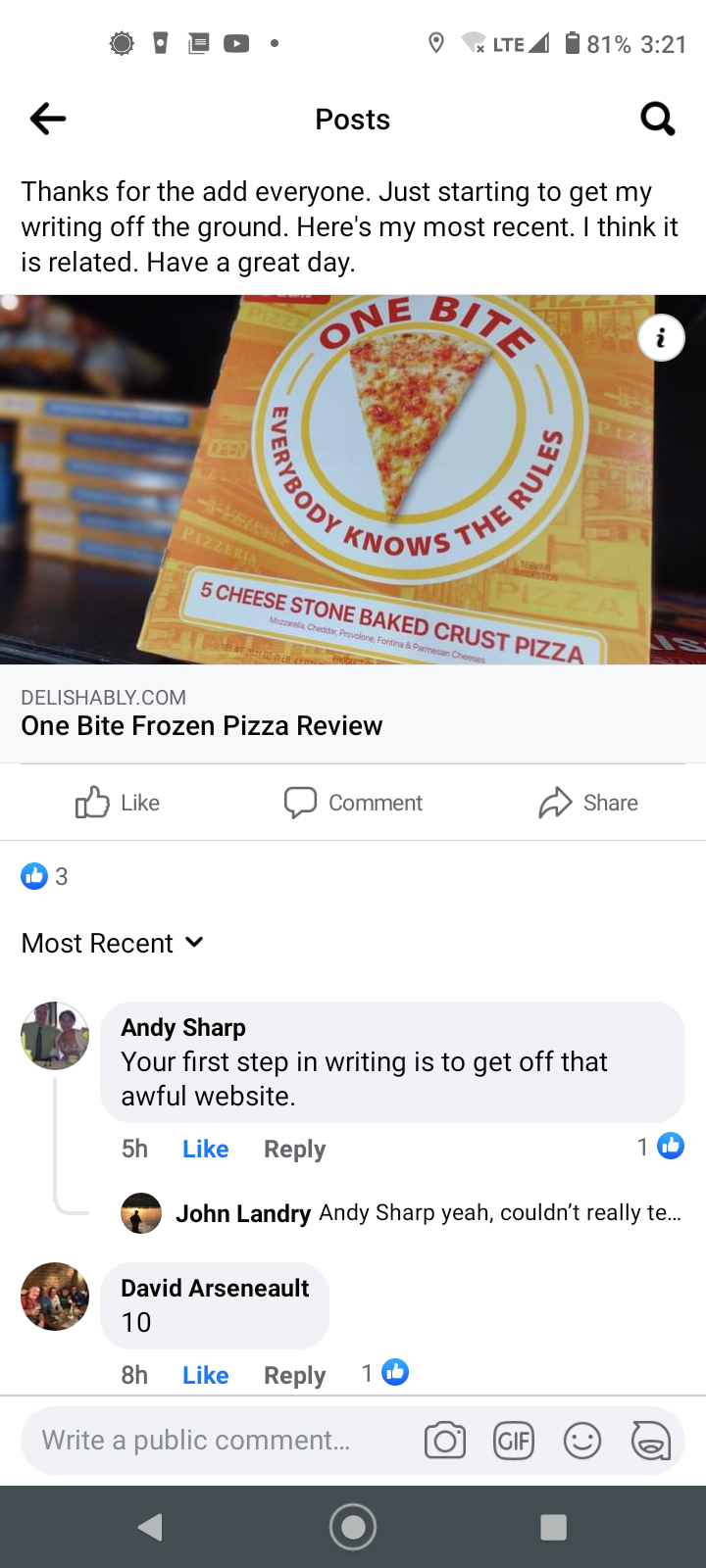Viewport: 706px width, 1568px height.
Task: Share this post
Action: (588, 803)
